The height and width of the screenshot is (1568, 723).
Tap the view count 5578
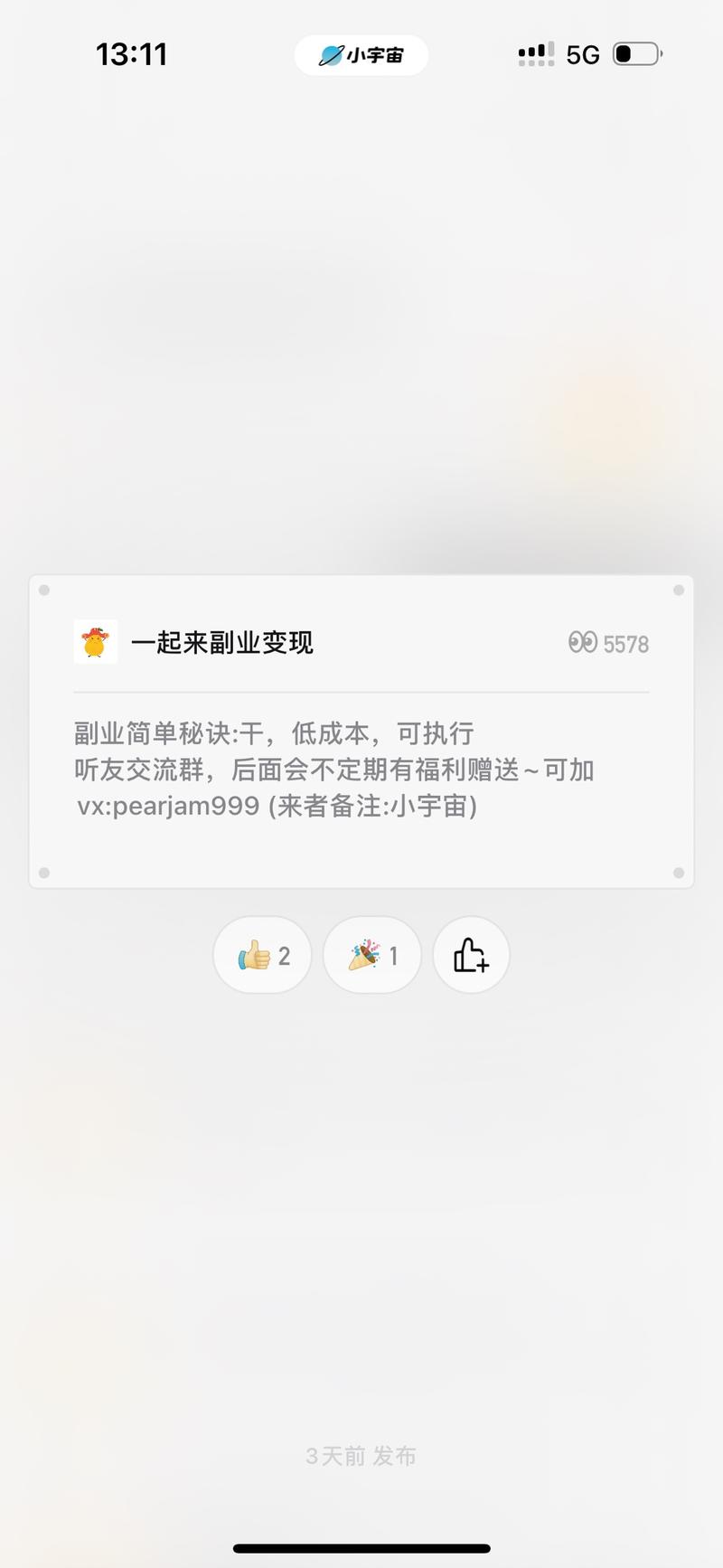pyautogui.click(x=628, y=644)
